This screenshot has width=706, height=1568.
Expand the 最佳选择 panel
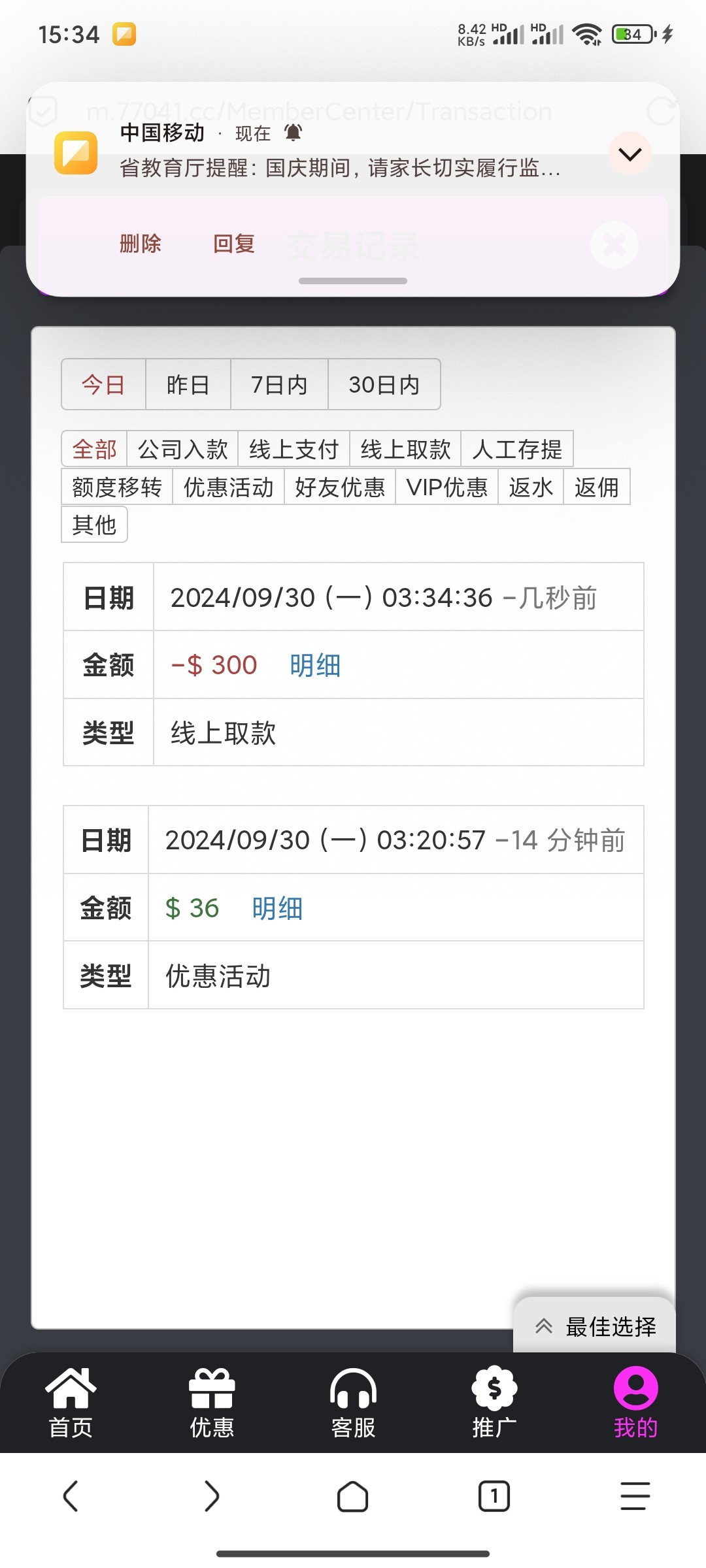[594, 1326]
